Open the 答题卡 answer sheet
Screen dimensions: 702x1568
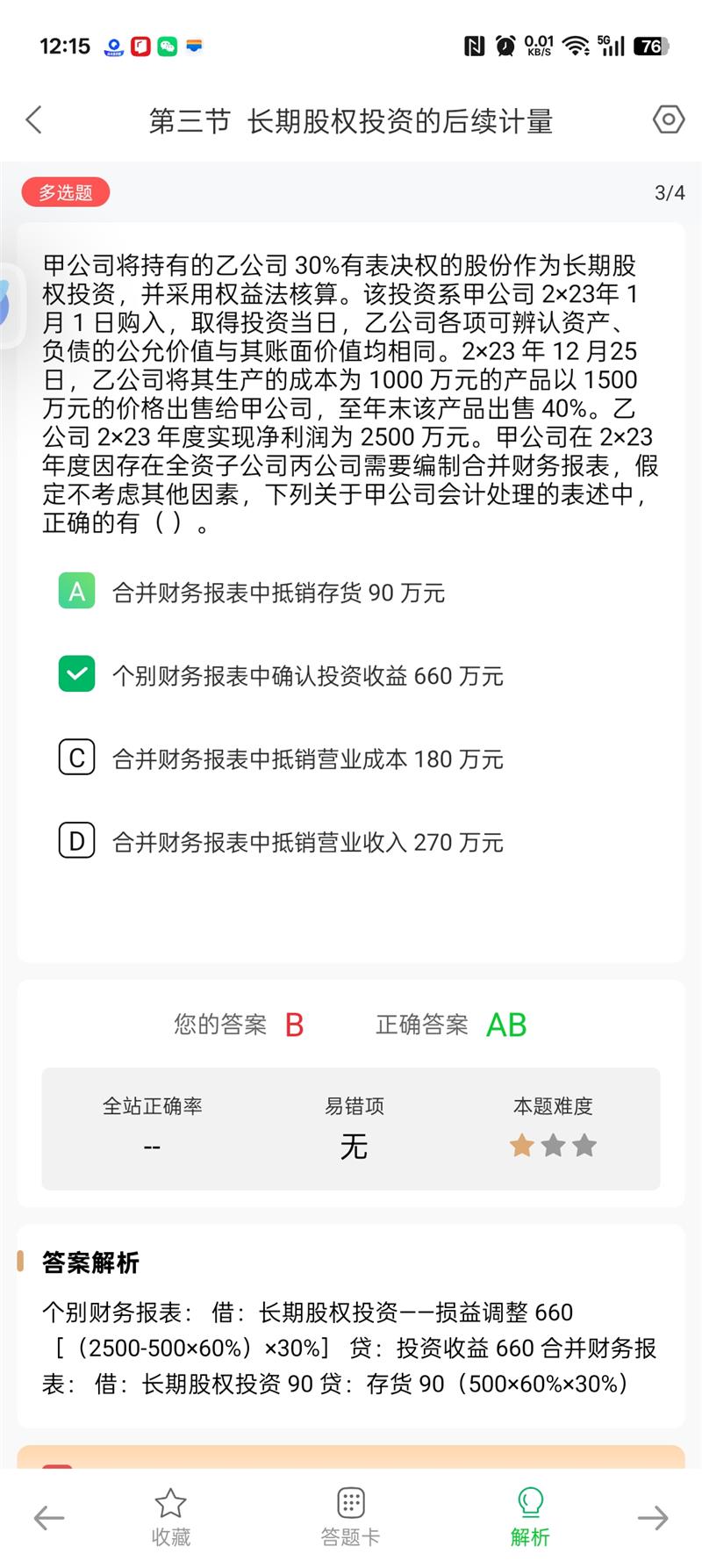coord(350,1518)
